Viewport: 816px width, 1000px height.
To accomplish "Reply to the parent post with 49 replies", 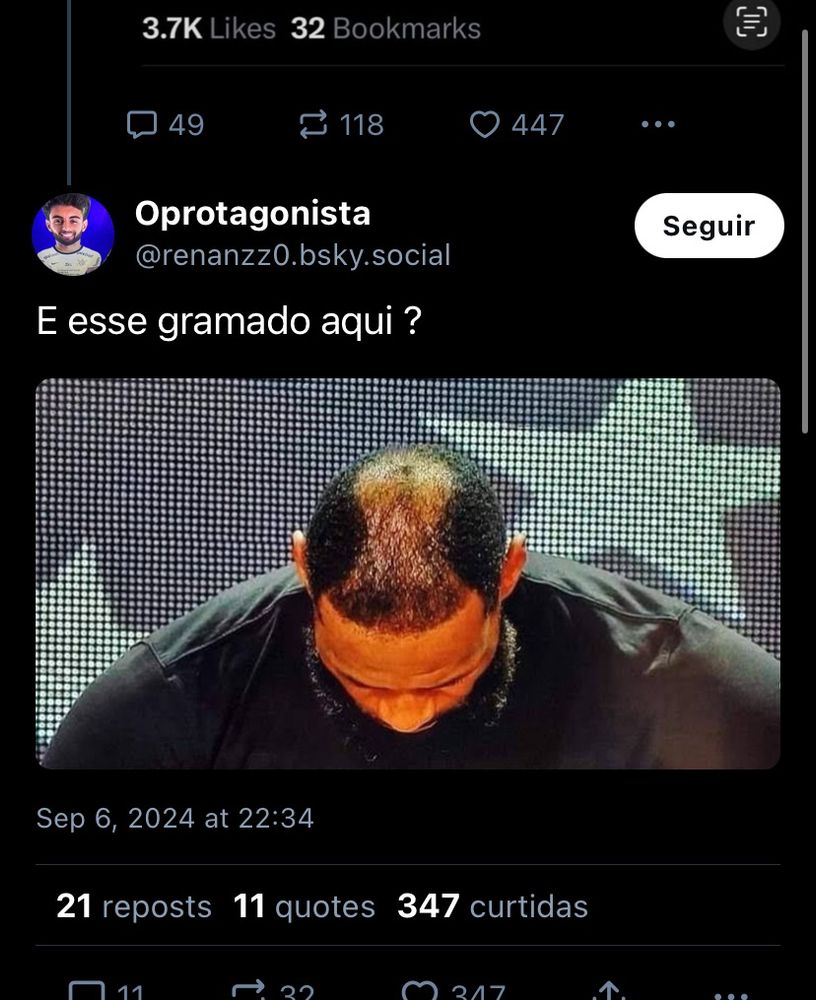I will pos(142,125).
